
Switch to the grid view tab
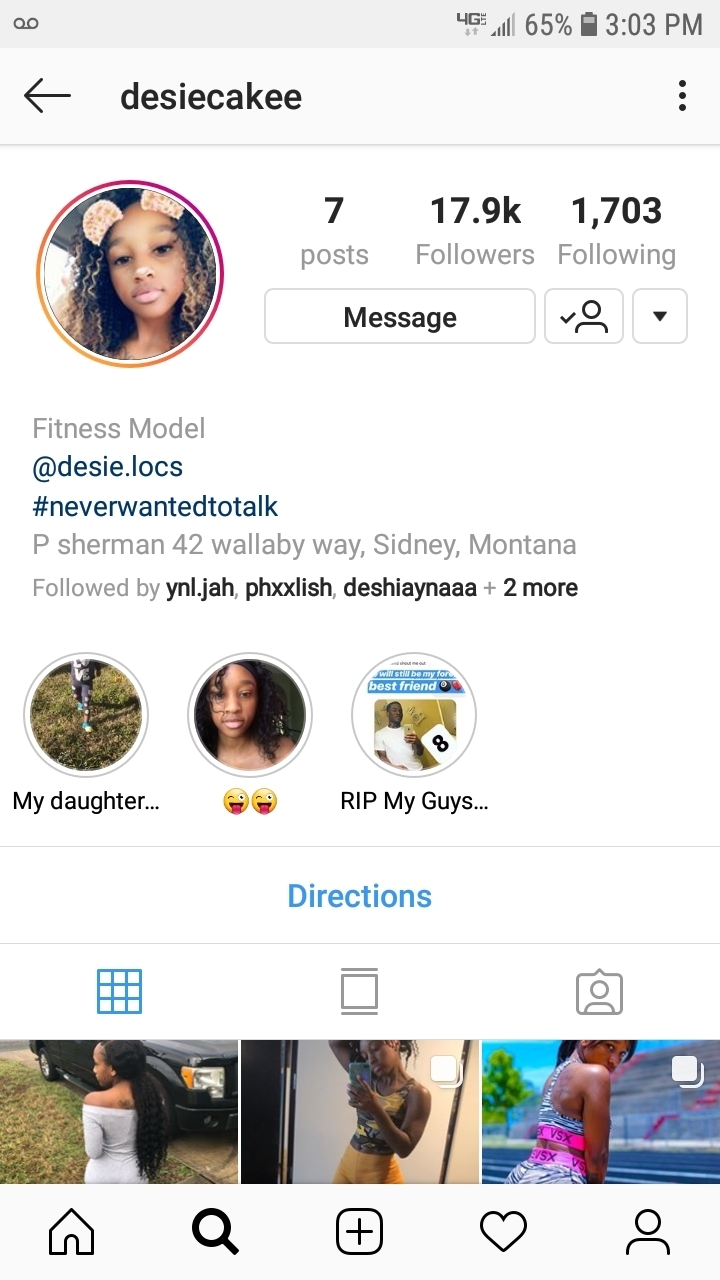coord(119,992)
